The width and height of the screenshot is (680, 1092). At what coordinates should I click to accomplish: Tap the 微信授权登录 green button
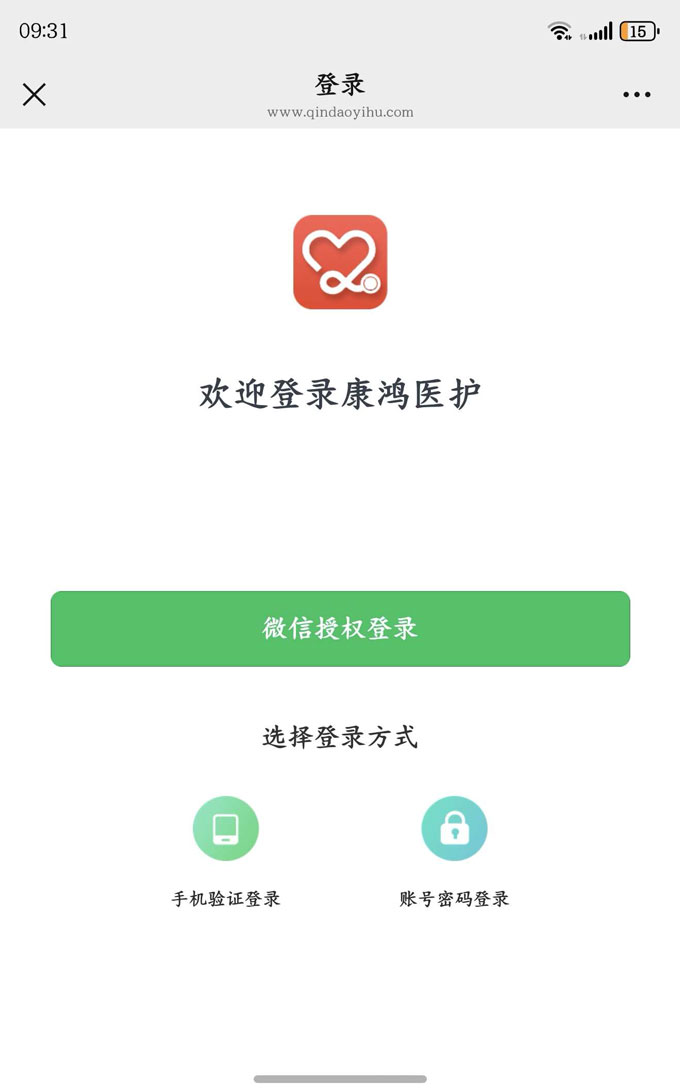340,629
